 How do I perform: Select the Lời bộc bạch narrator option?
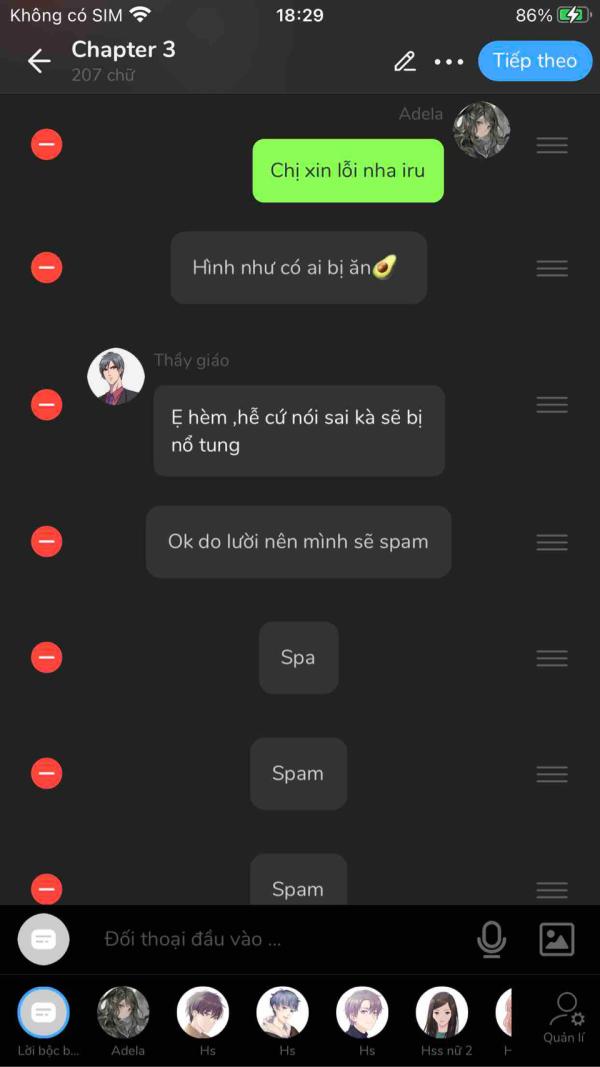[43, 1021]
